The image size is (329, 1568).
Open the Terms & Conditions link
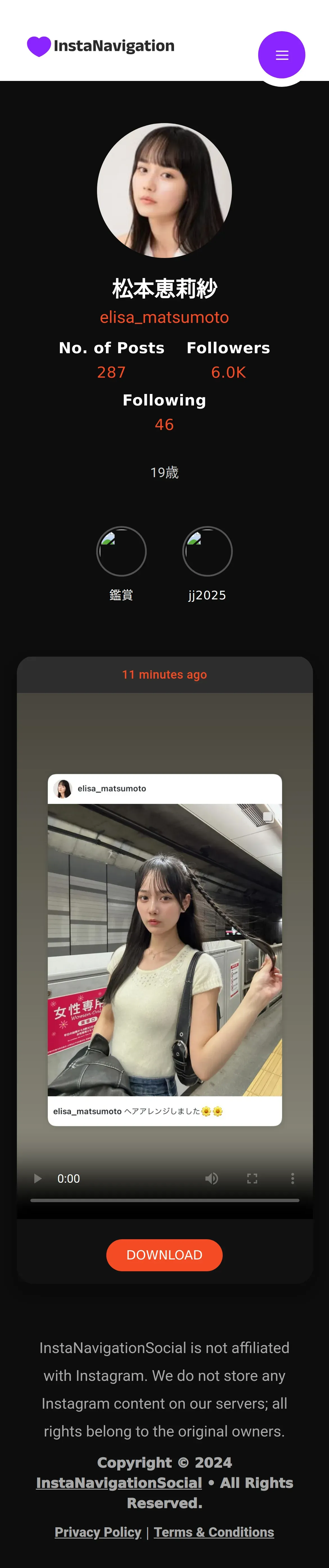pyautogui.click(x=214, y=1532)
